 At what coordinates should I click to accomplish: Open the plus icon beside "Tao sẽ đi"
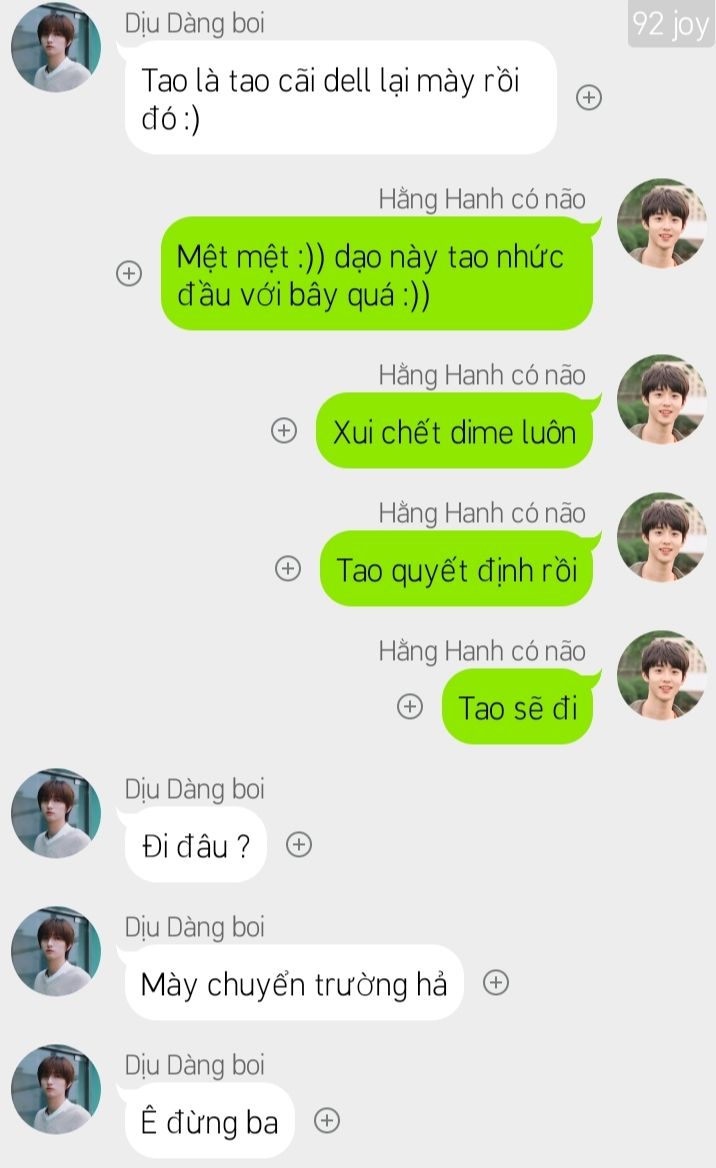(x=410, y=706)
